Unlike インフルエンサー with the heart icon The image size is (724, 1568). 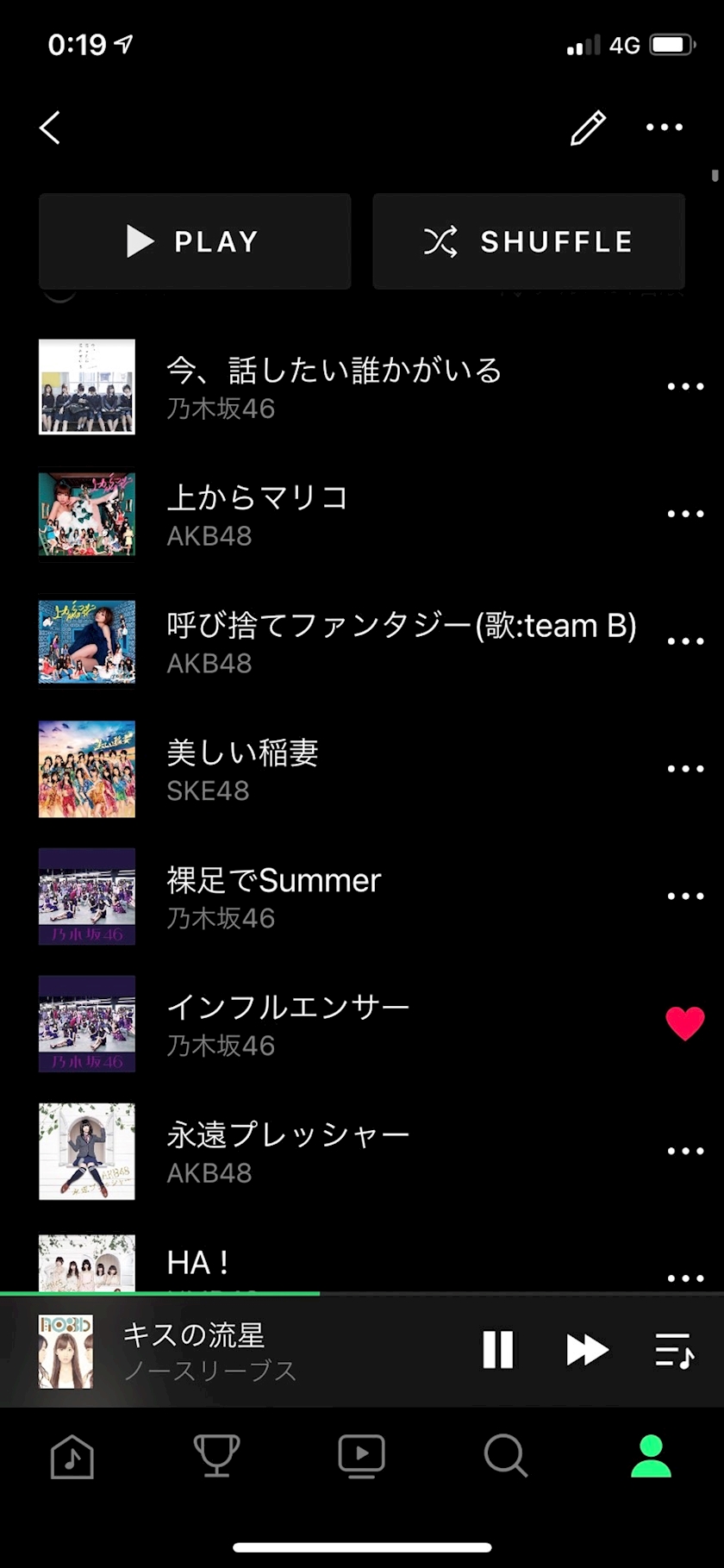coord(685,1023)
